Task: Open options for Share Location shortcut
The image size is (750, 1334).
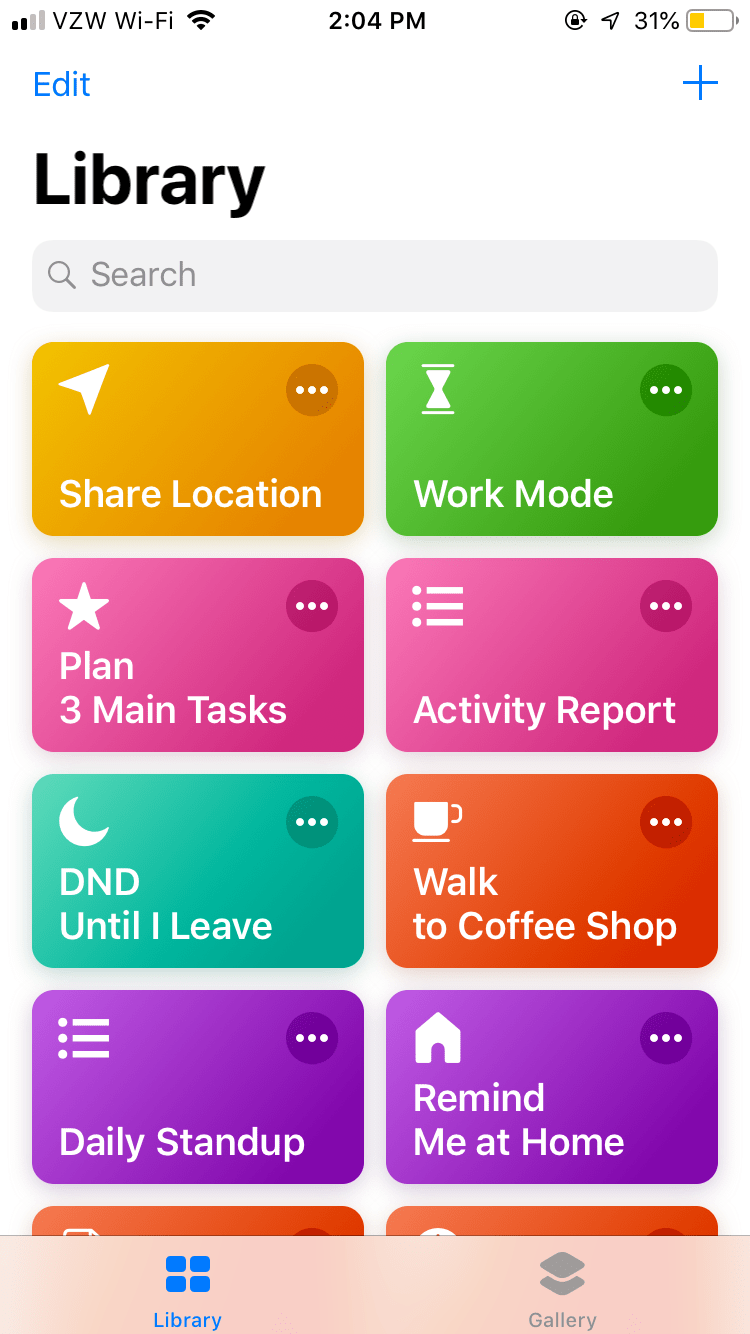Action: [312, 390]
